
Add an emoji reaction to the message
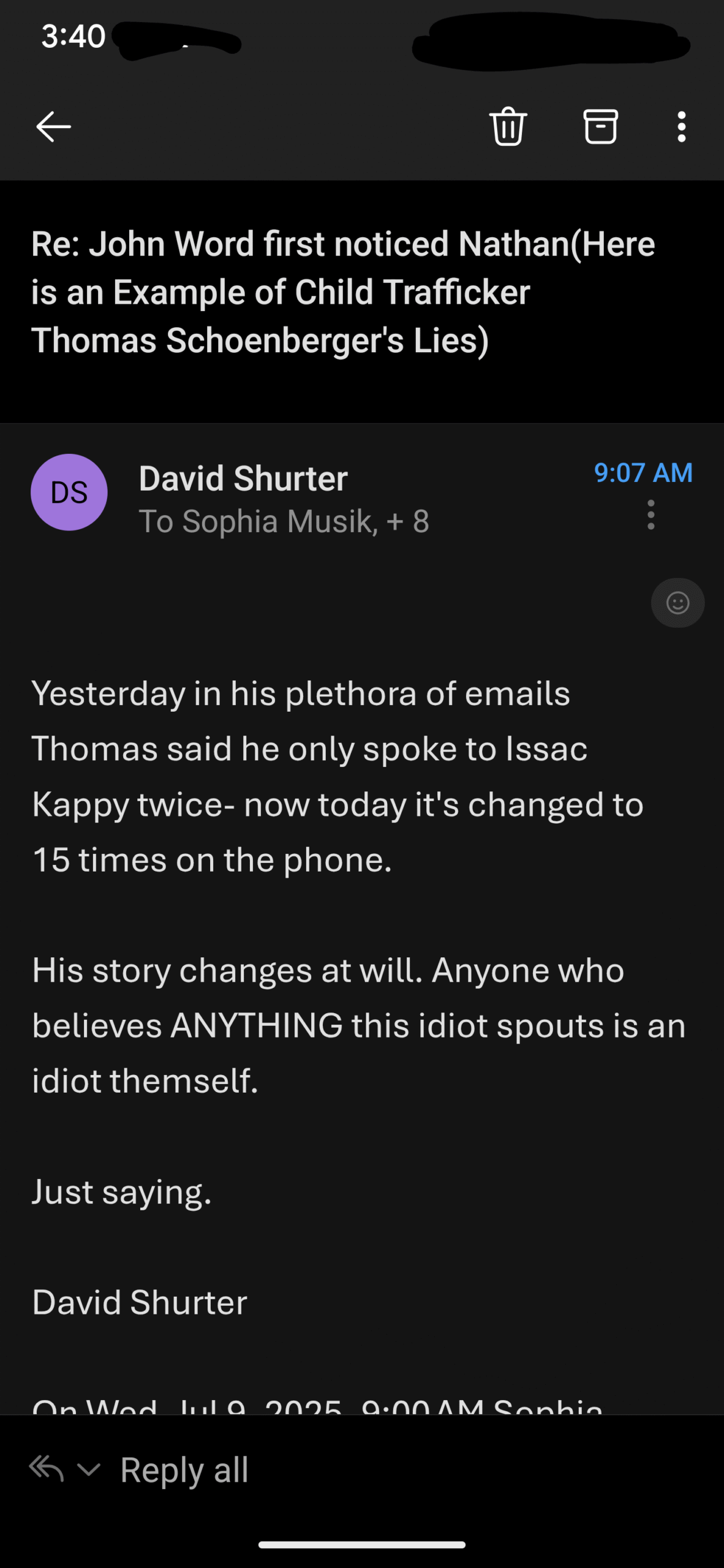pos(677,603)
